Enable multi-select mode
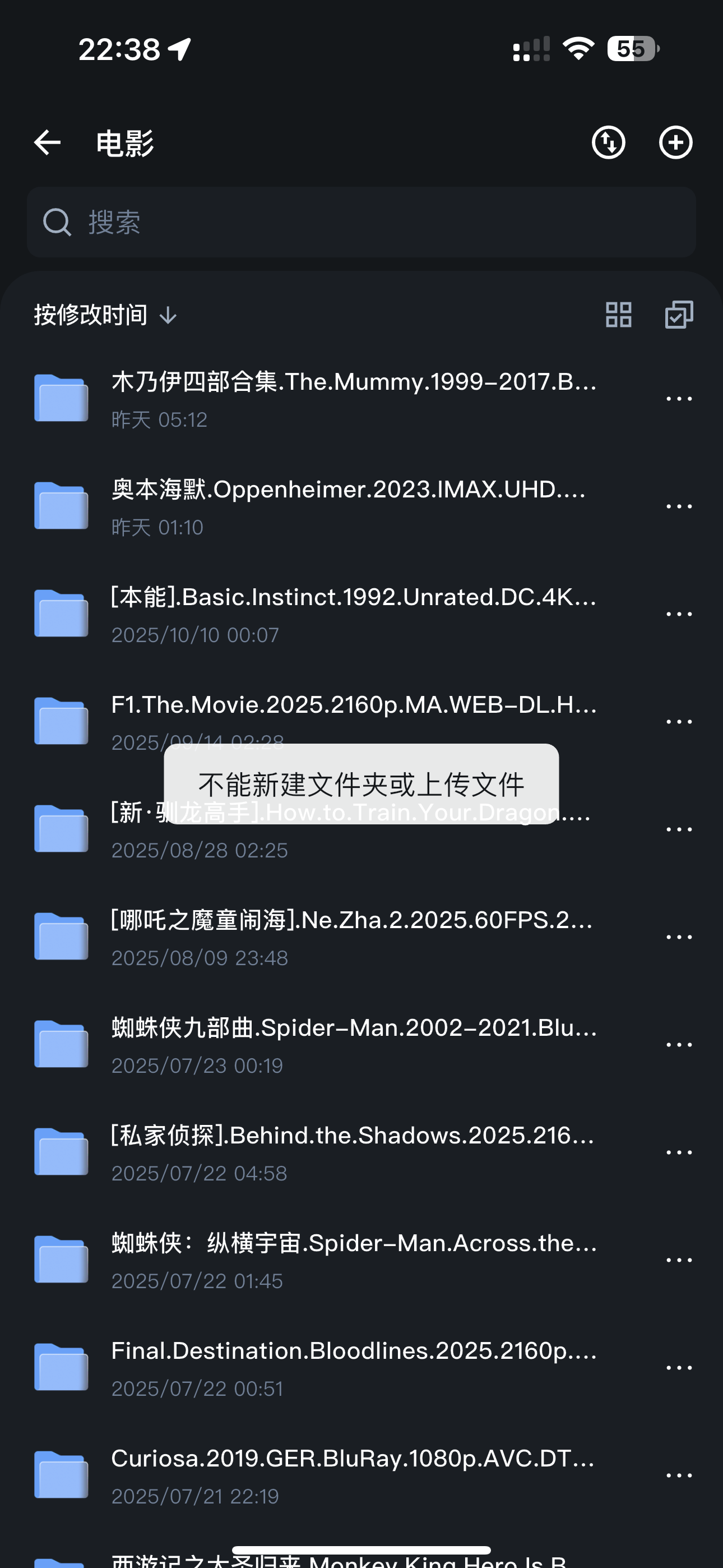Screen dimensions: 723x1568 pyautogui.click(x=679, y=315)
